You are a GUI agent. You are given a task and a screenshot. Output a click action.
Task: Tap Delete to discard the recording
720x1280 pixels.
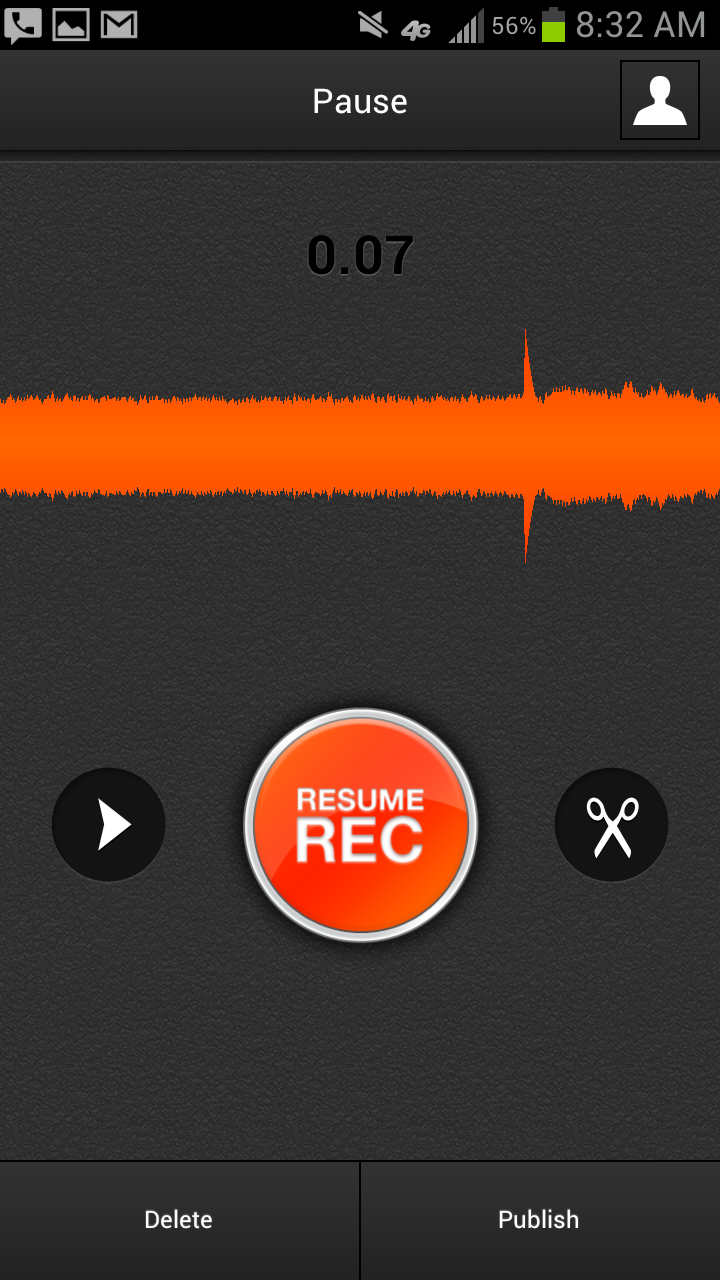pyautogui.click(x=178, y=1219)
